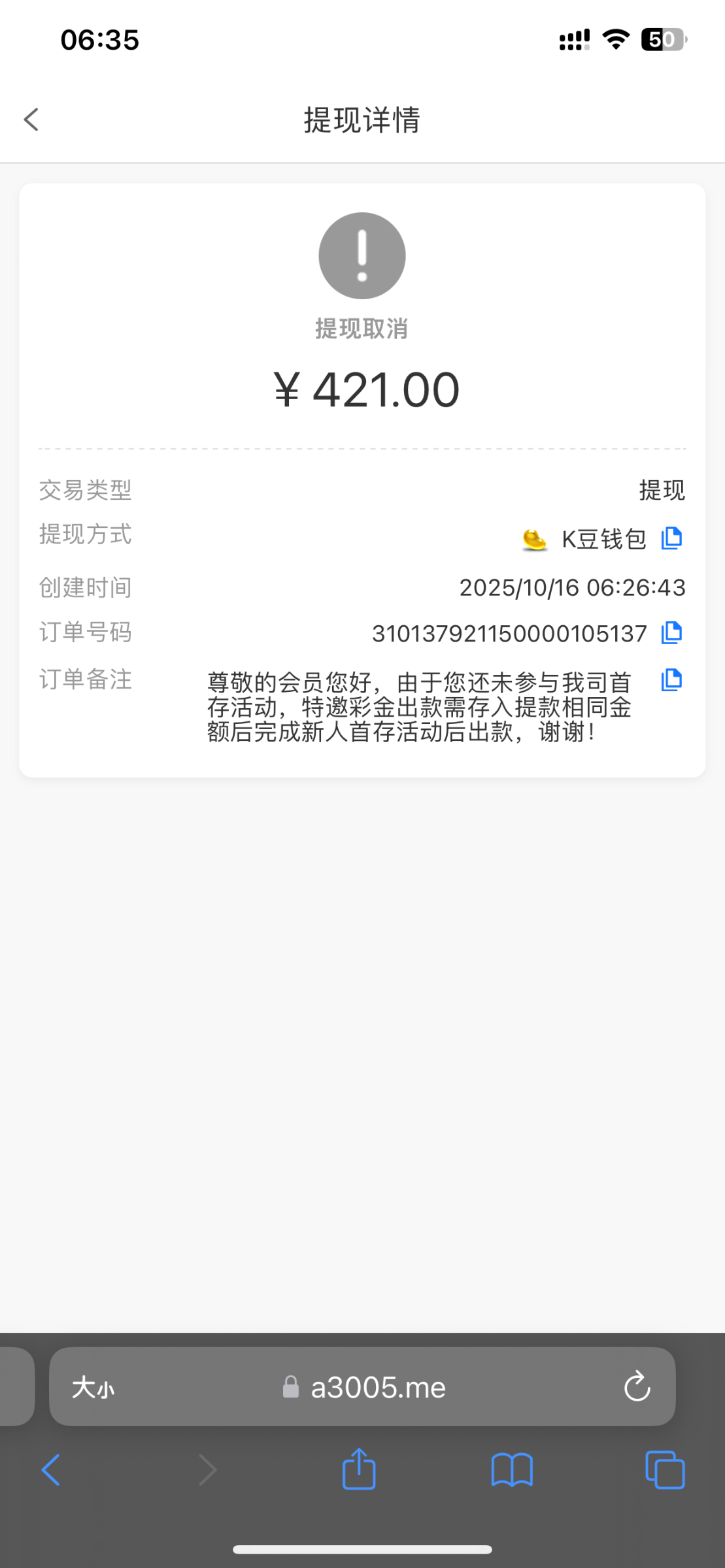Tap the gray exclamation status circle
This screenshot has width=725, height=1568.
[x=361, y=255]
